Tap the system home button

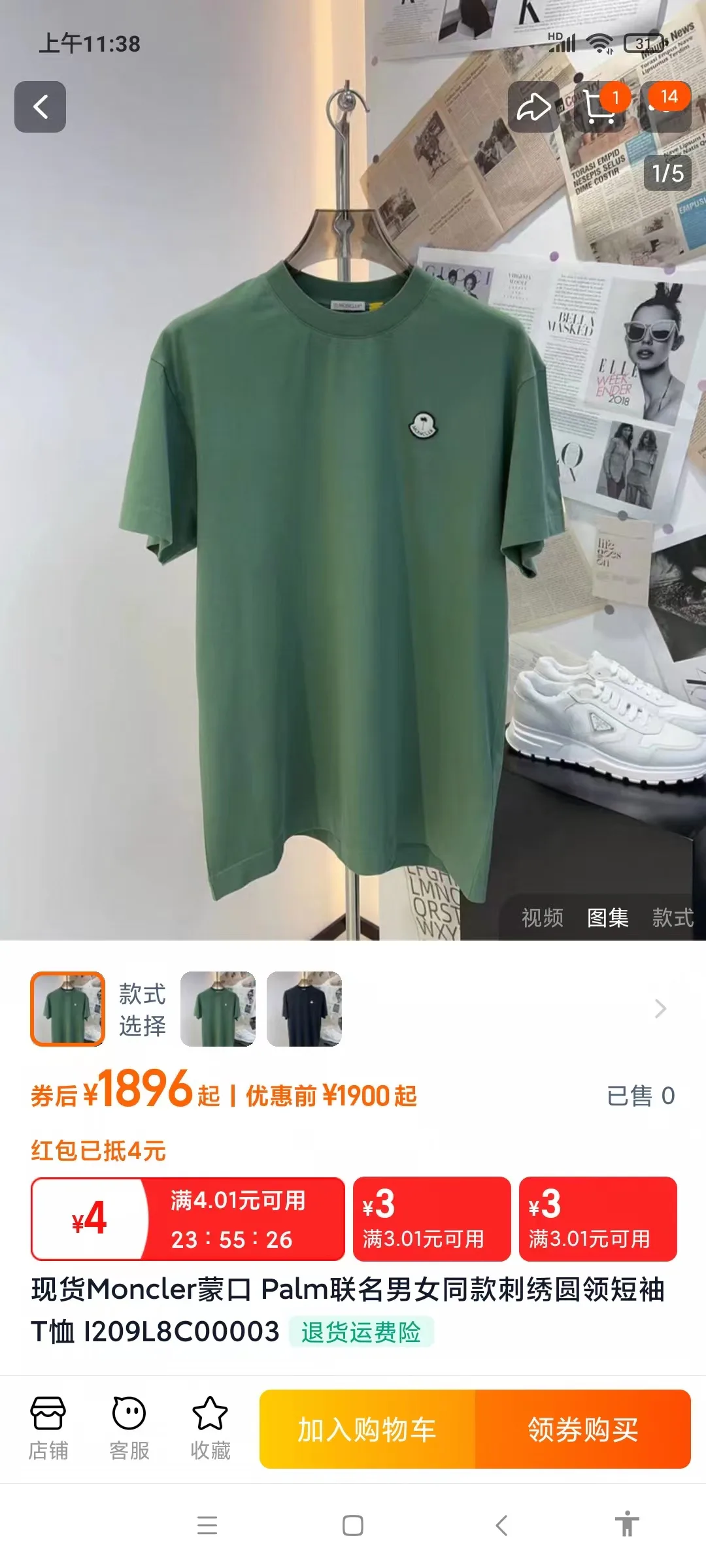tap(353, 1526)
